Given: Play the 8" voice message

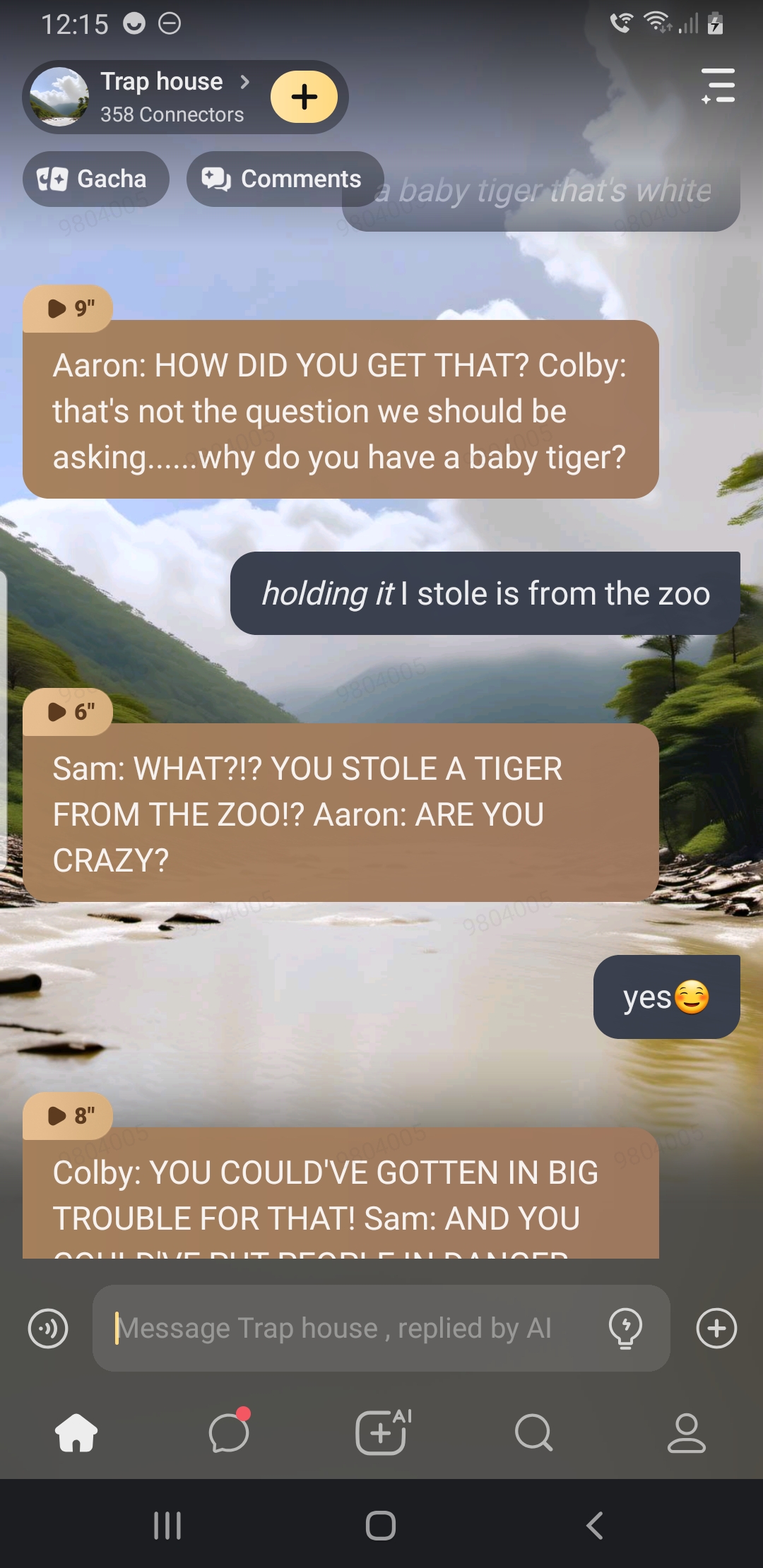Looking at the screenshot, I should pos(68,1116).
